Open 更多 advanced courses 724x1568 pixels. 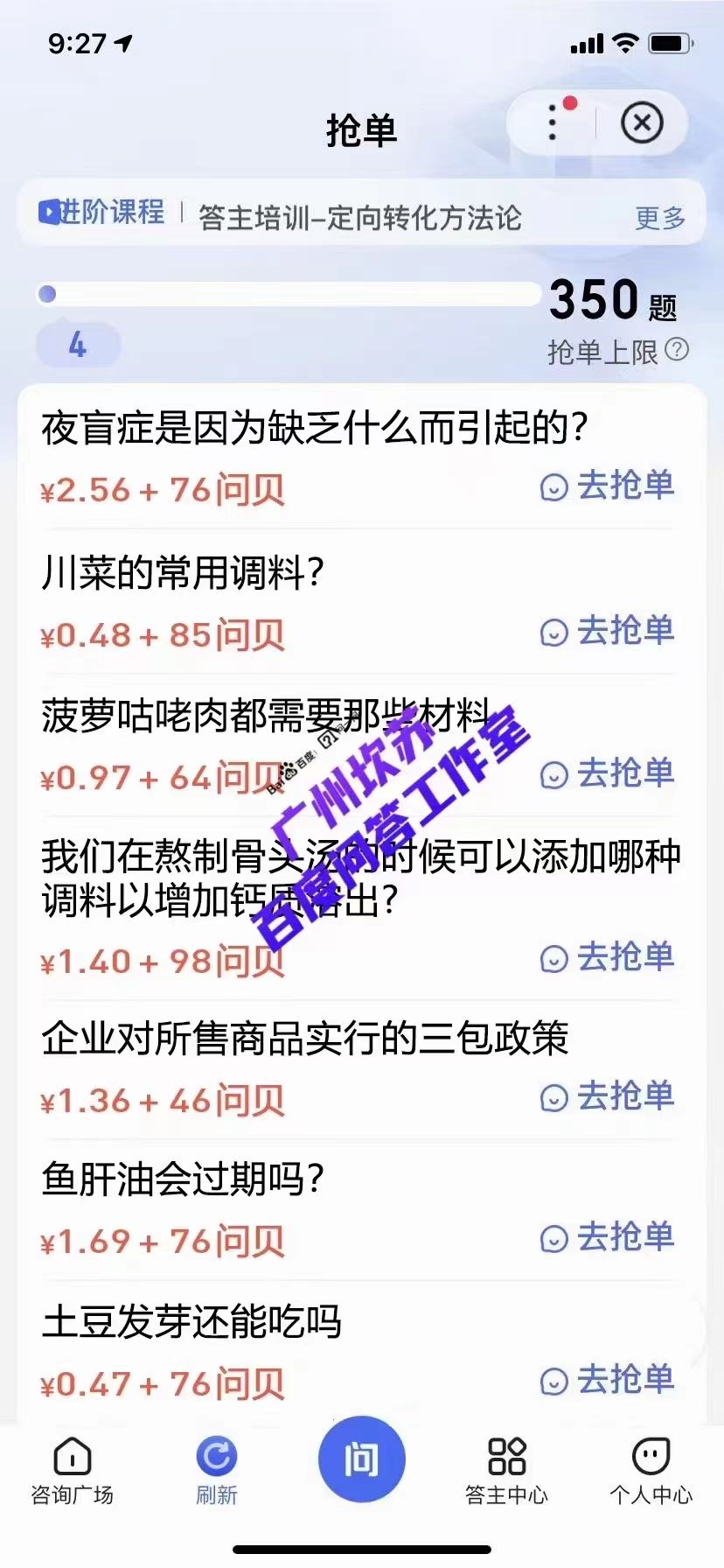point(660,217)
